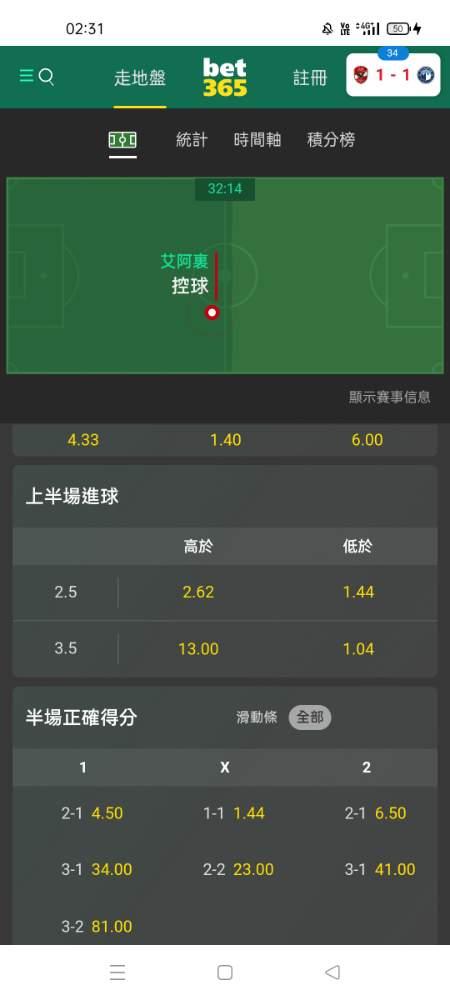Collapse the 上半場進球 section header
The height and width of the screenshot is (1000, 450).
click(x=225, y=497)
